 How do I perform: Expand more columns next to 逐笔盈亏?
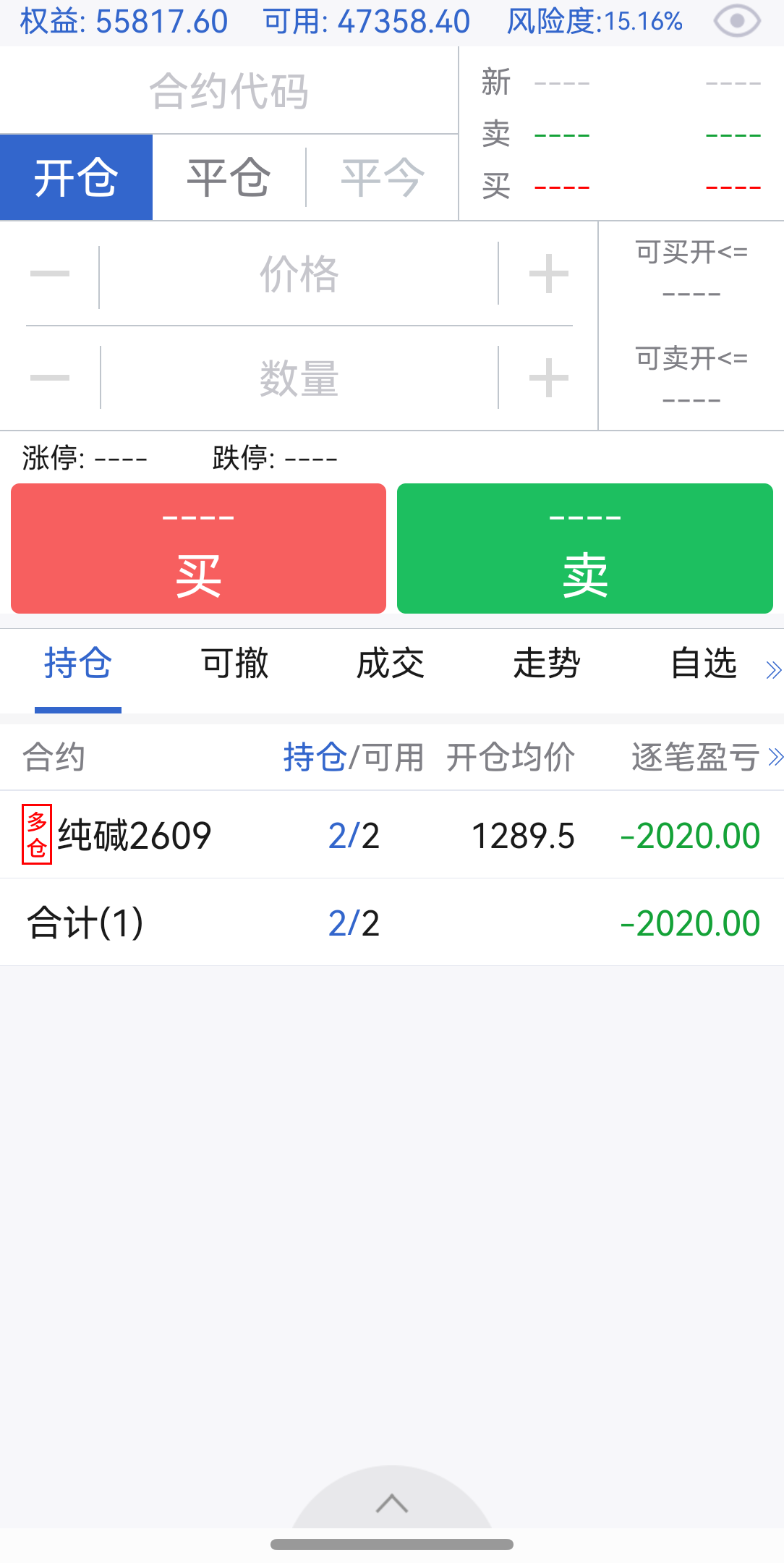[775, 758]
